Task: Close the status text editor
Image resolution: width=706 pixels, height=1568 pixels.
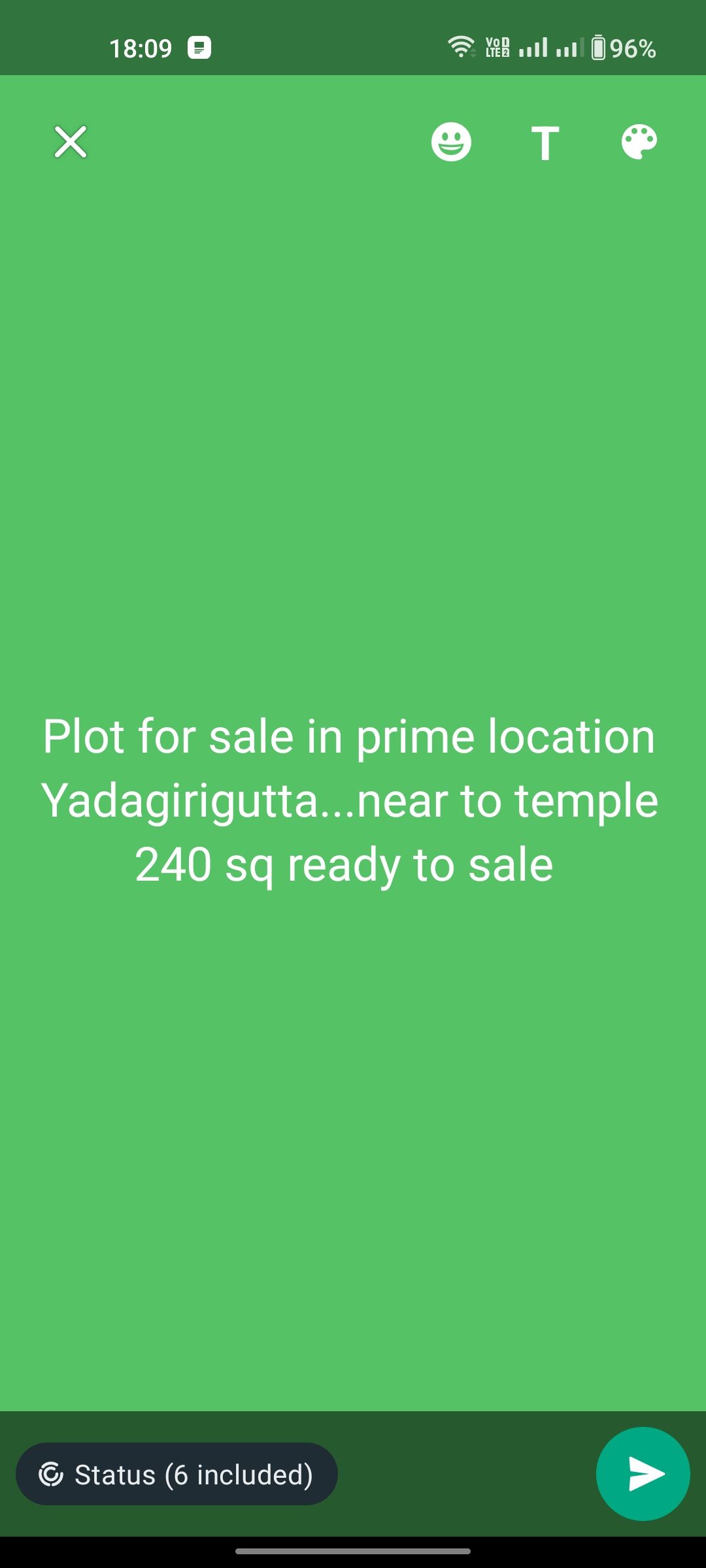Action: pos(71,142)
